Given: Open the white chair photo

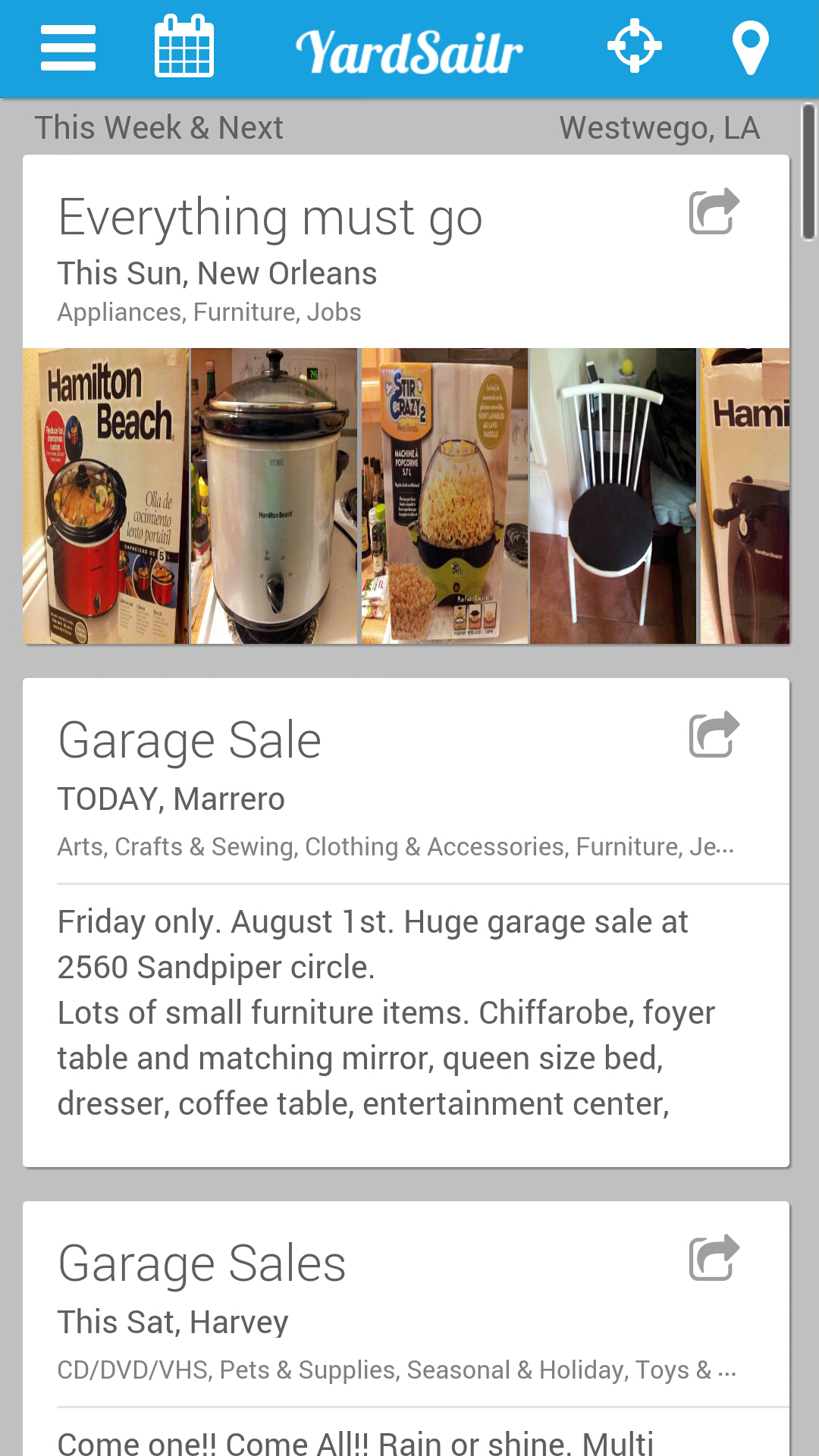Looking at the screenshot, I should coord(613,496).
